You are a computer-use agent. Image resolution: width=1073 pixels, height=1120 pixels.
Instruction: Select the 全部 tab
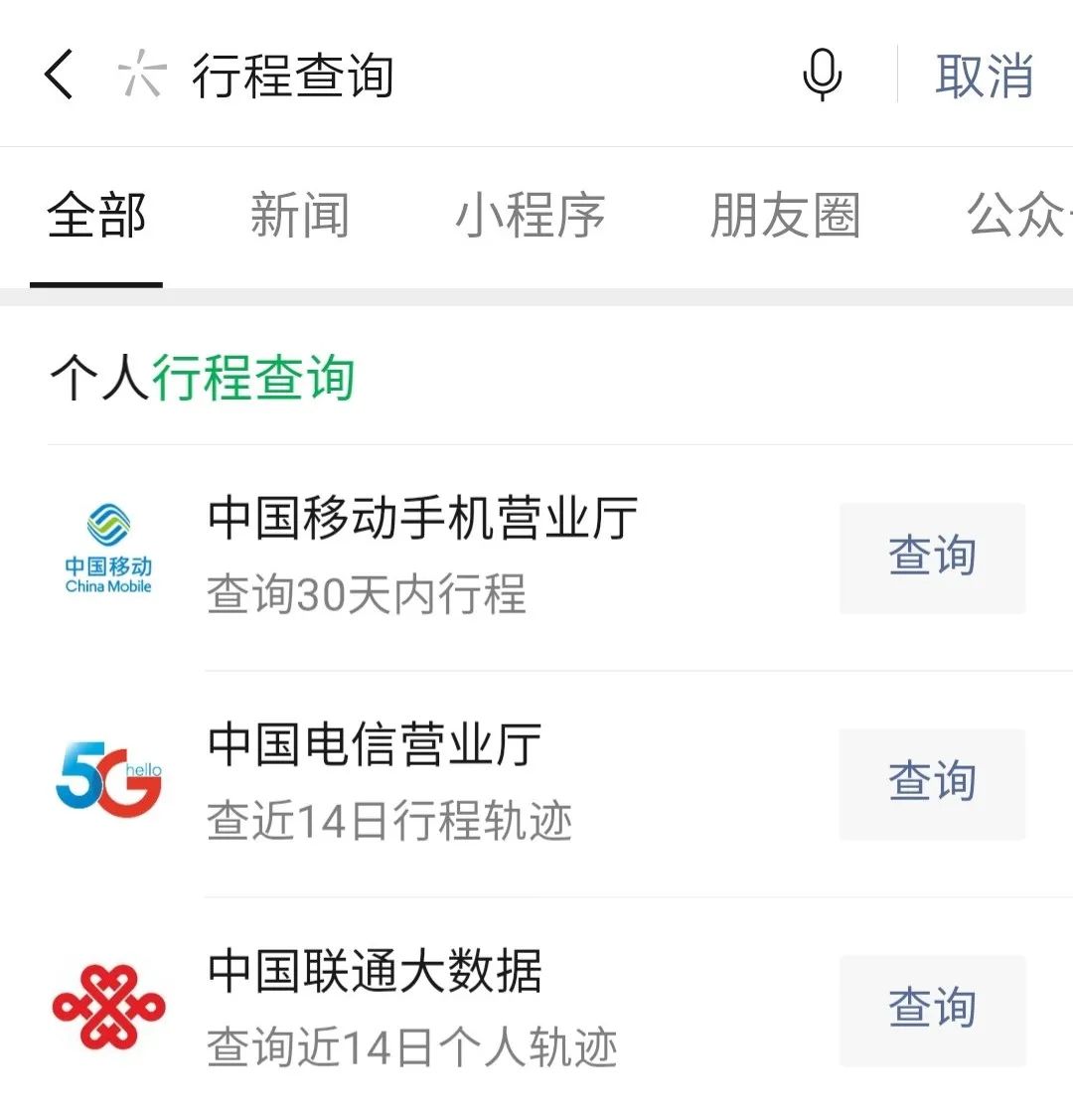(x=96, y=216)
